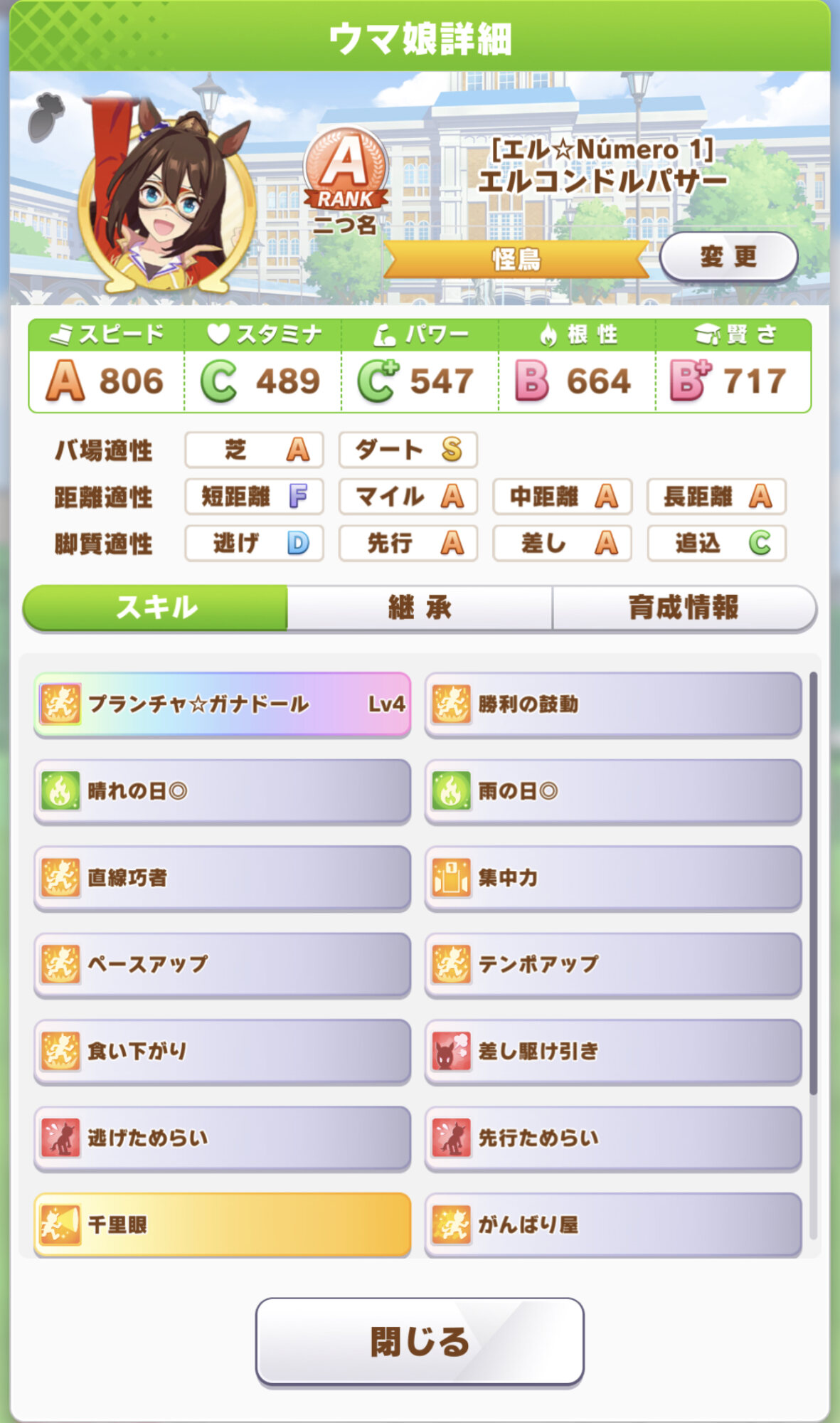Open the テンポアップ skill

[613, 965]
